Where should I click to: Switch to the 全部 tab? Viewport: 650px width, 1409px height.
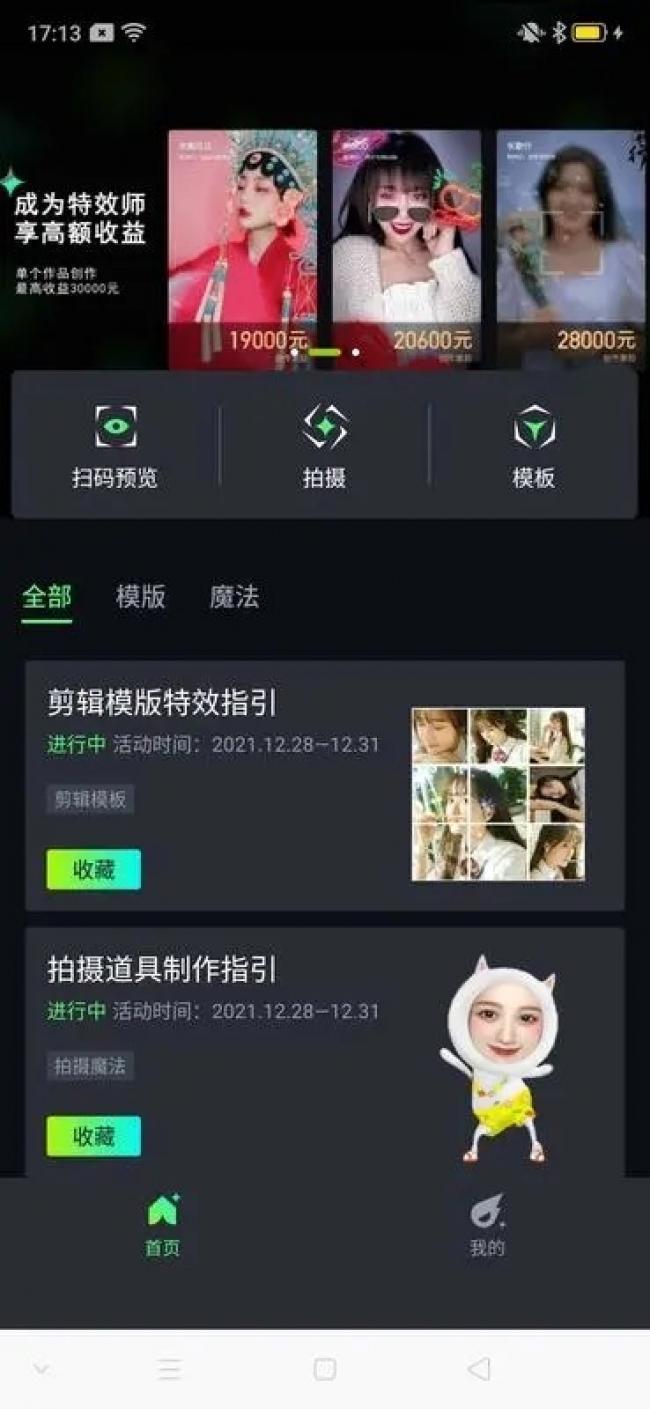47,598
